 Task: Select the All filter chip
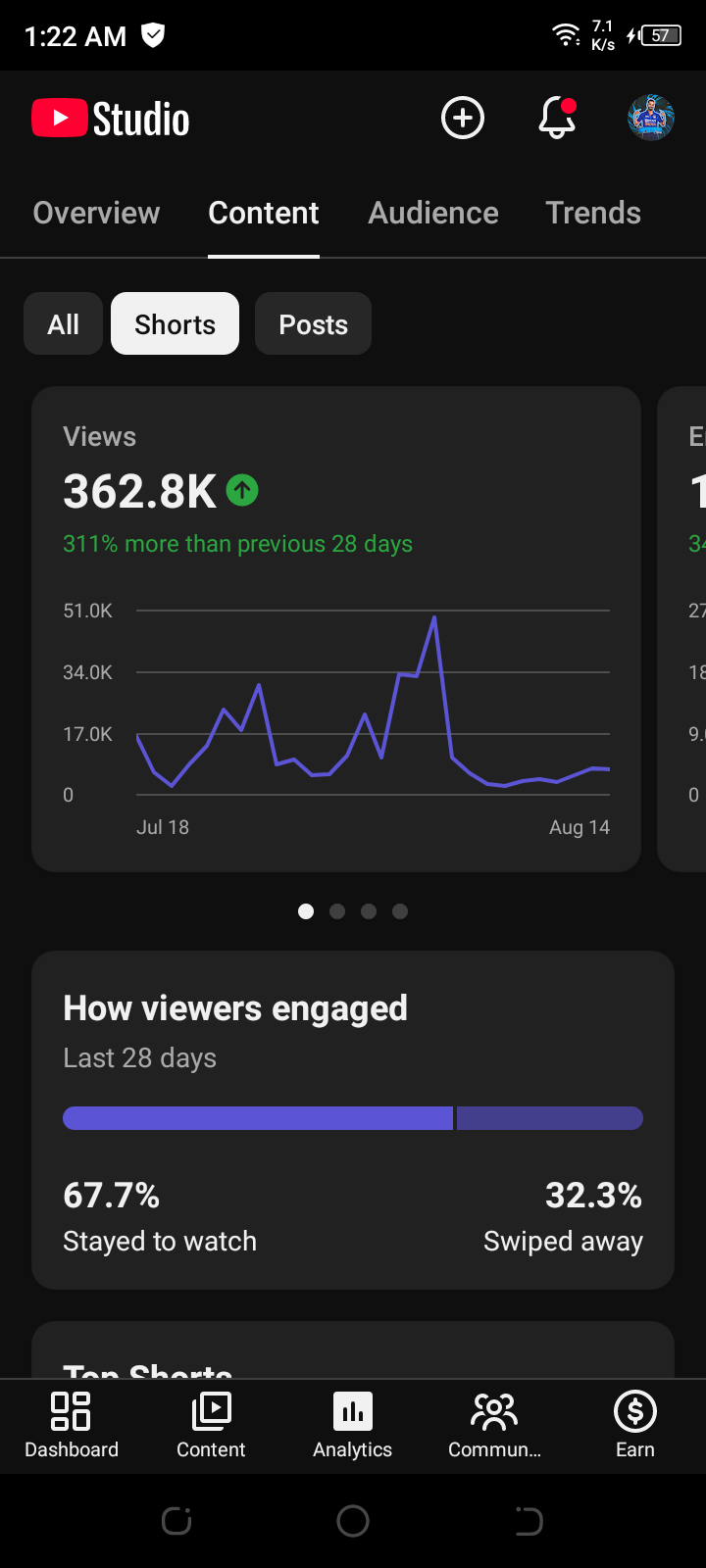tap(63, 323)
